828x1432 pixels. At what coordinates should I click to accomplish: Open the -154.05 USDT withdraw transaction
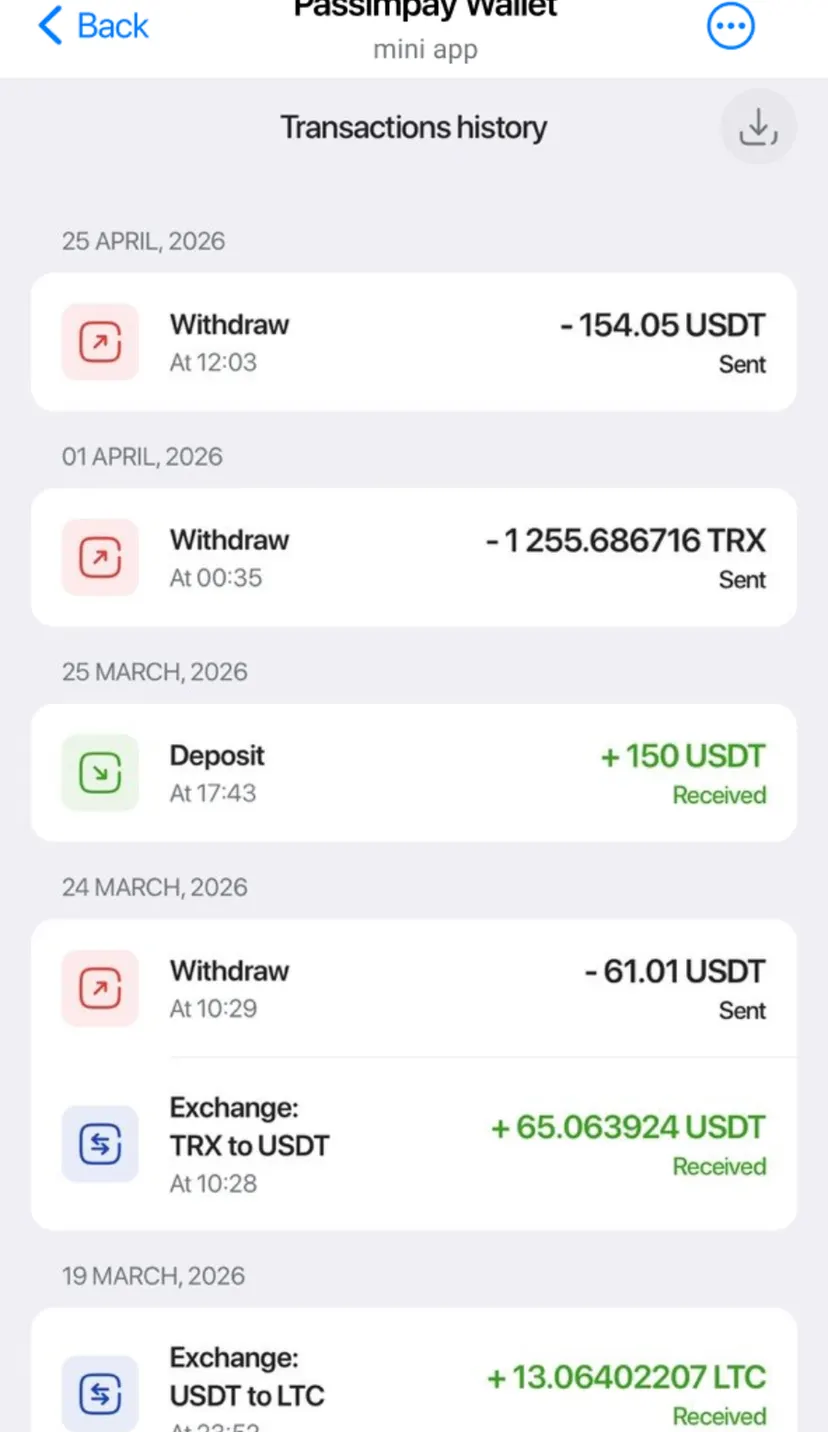pyautogui.click(x=414, y=342)
